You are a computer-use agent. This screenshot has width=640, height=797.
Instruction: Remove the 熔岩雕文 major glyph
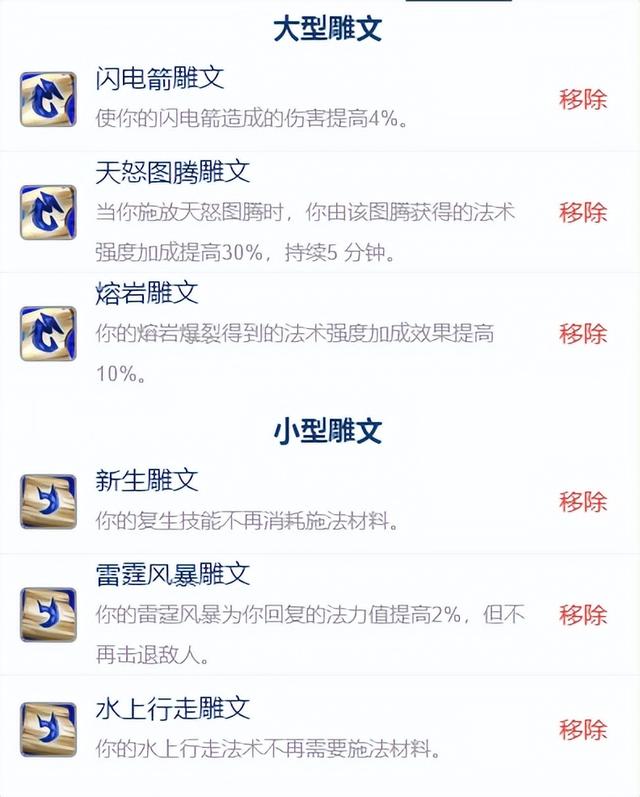click(x=583, y=333)
